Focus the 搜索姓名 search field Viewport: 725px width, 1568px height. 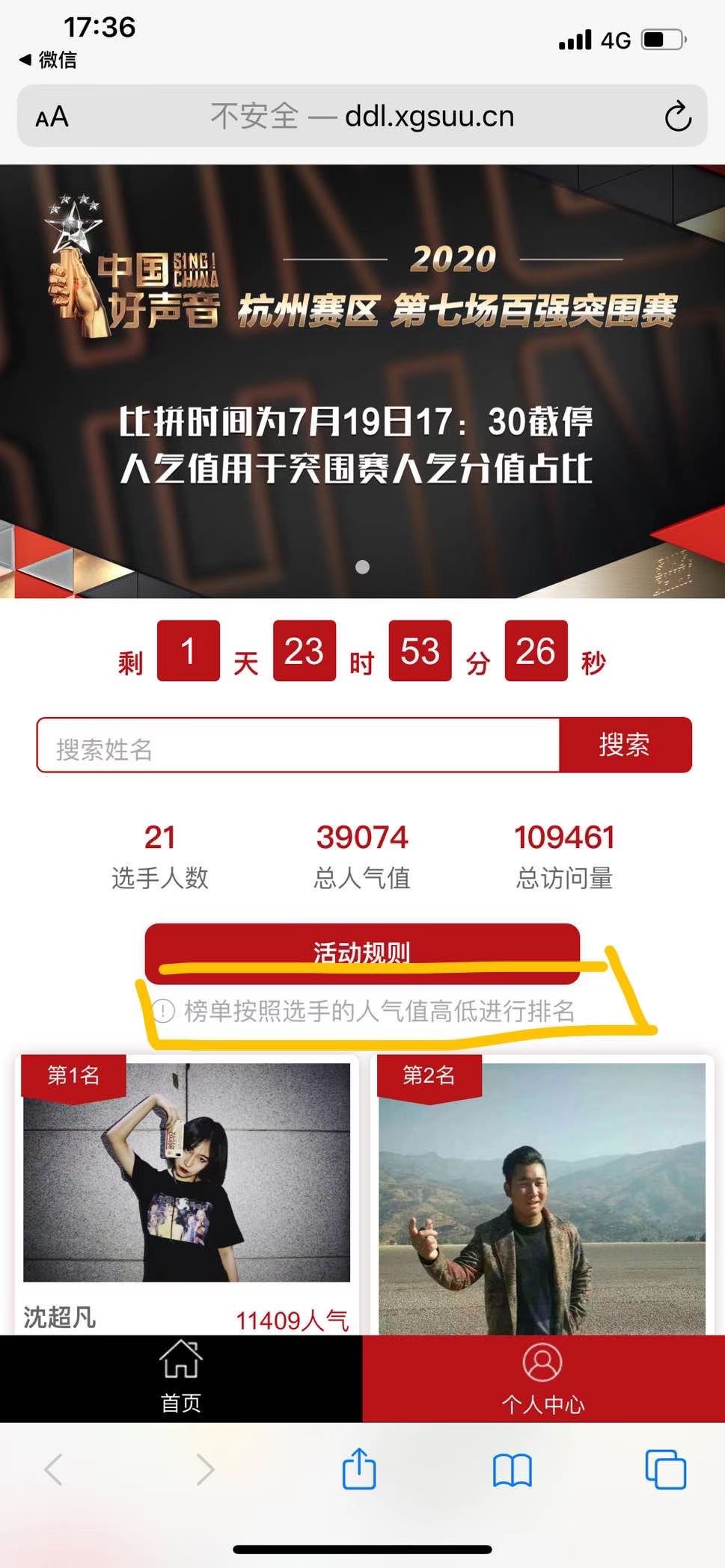298,745
